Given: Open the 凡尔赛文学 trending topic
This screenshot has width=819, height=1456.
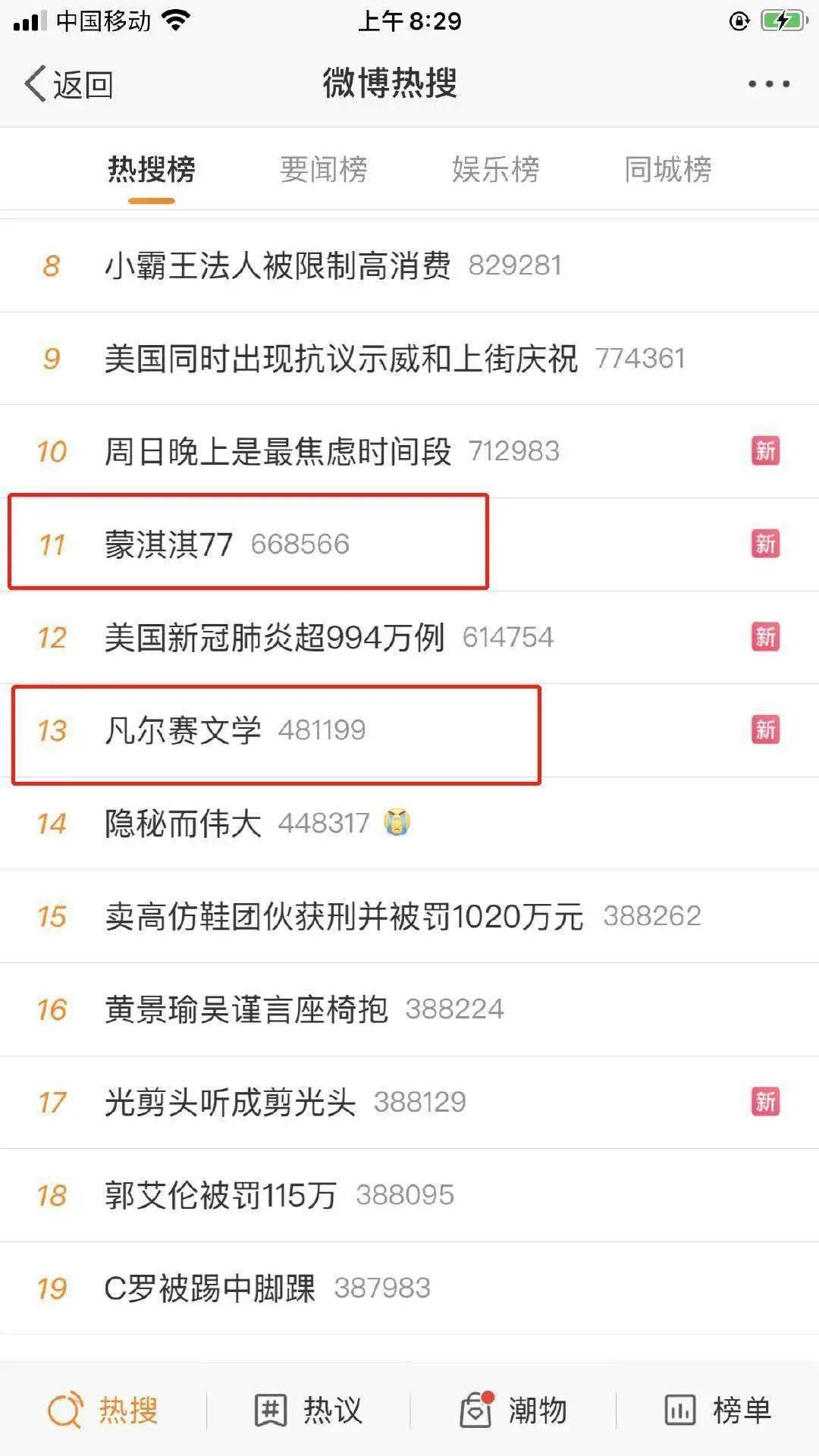Looking at the screenshot, I should pyautogui.click(x=409, y=731).
